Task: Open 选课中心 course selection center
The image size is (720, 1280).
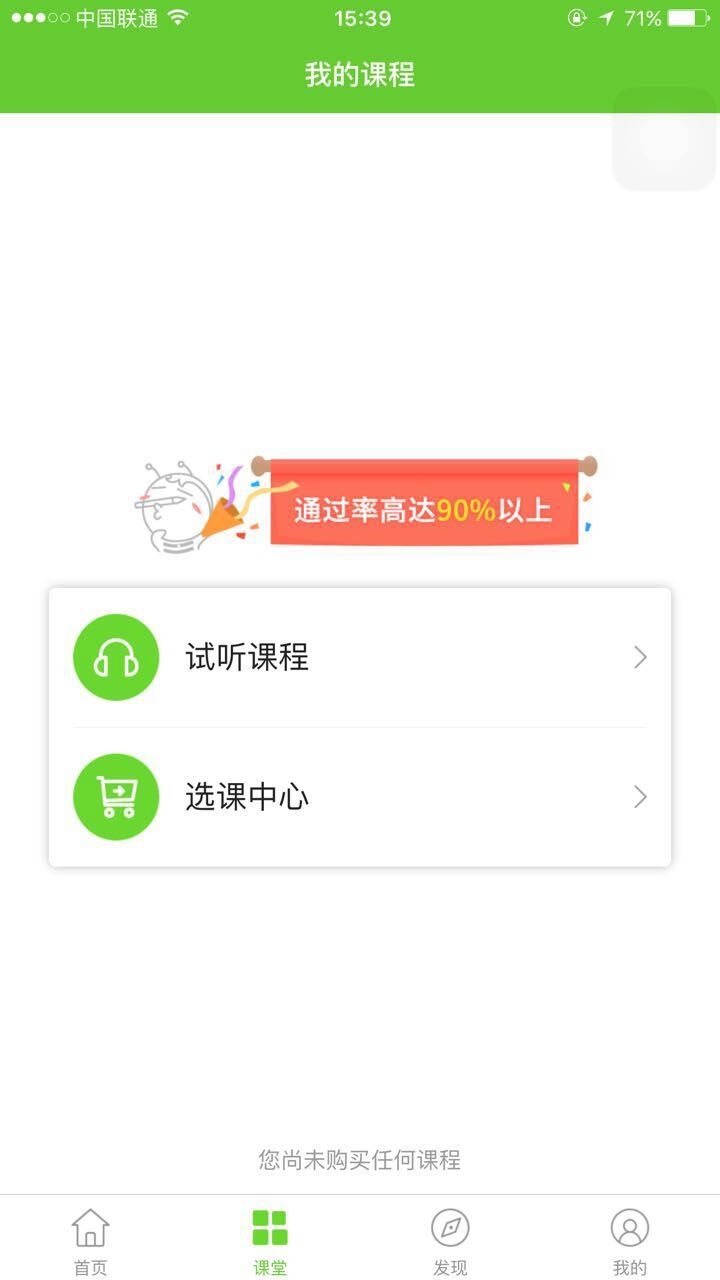Action: coord(360,797)
